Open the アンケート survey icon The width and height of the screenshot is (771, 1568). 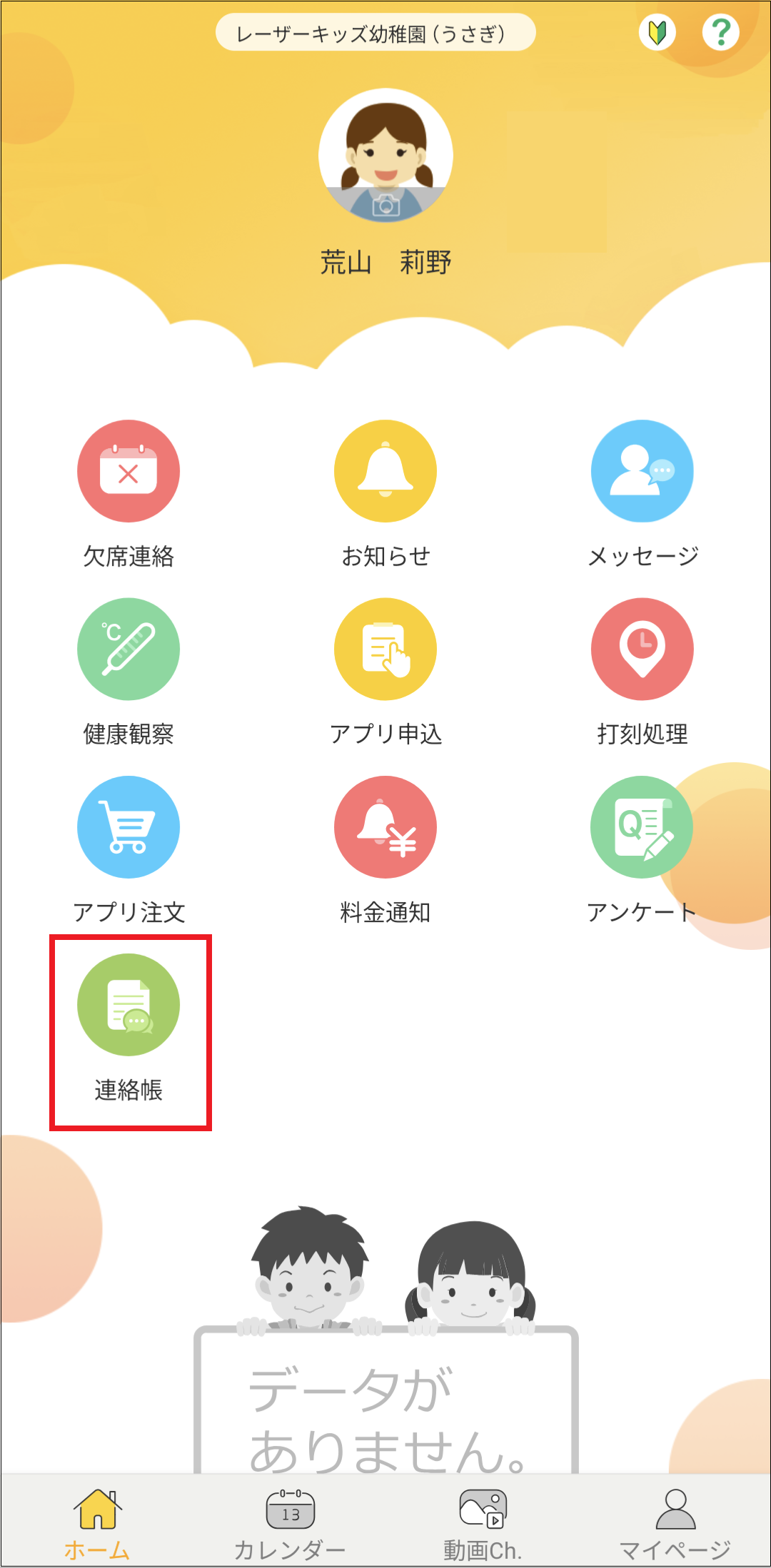[x=642, y=826]
